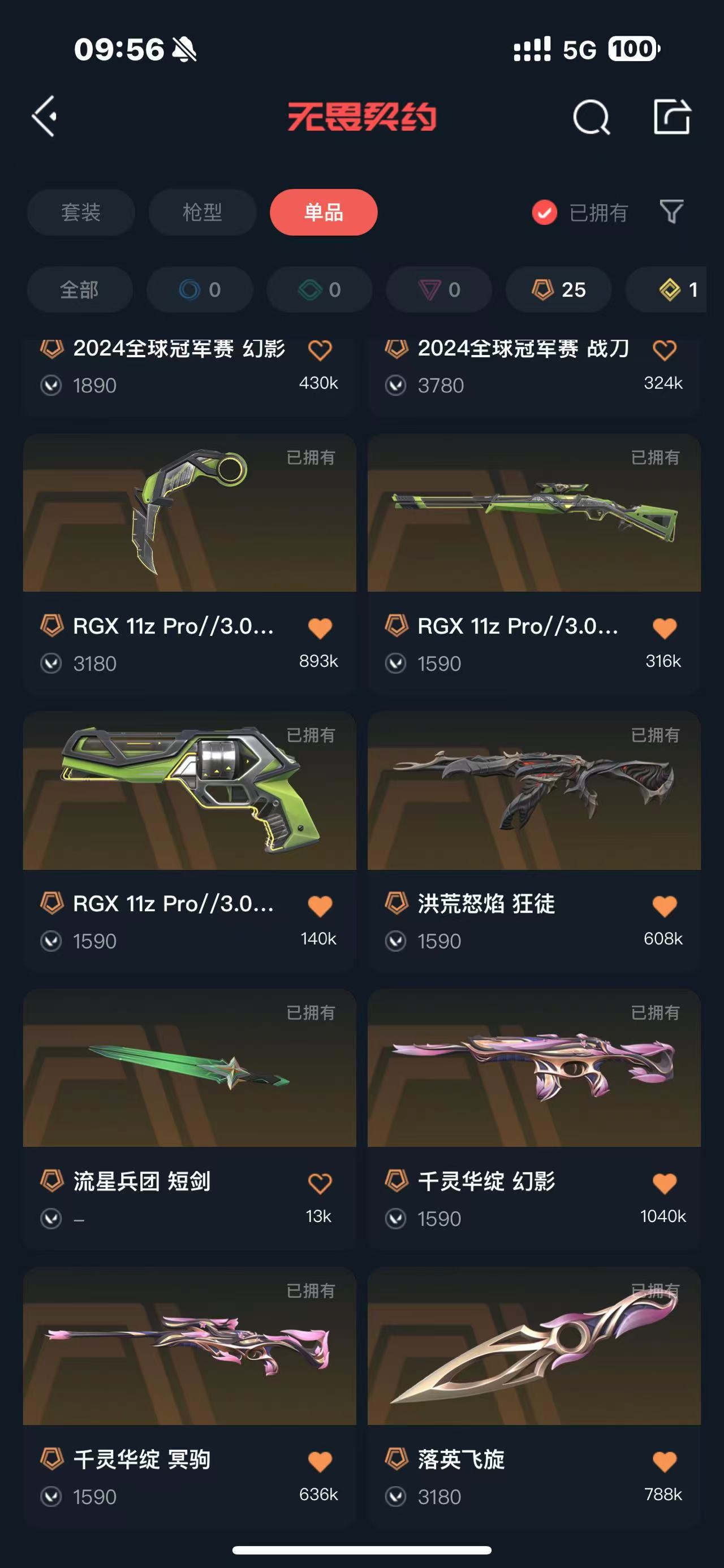Unlike the 千灵华绽 幻影 skin
Screen dimensions: 724x1568
(664, 1183)
